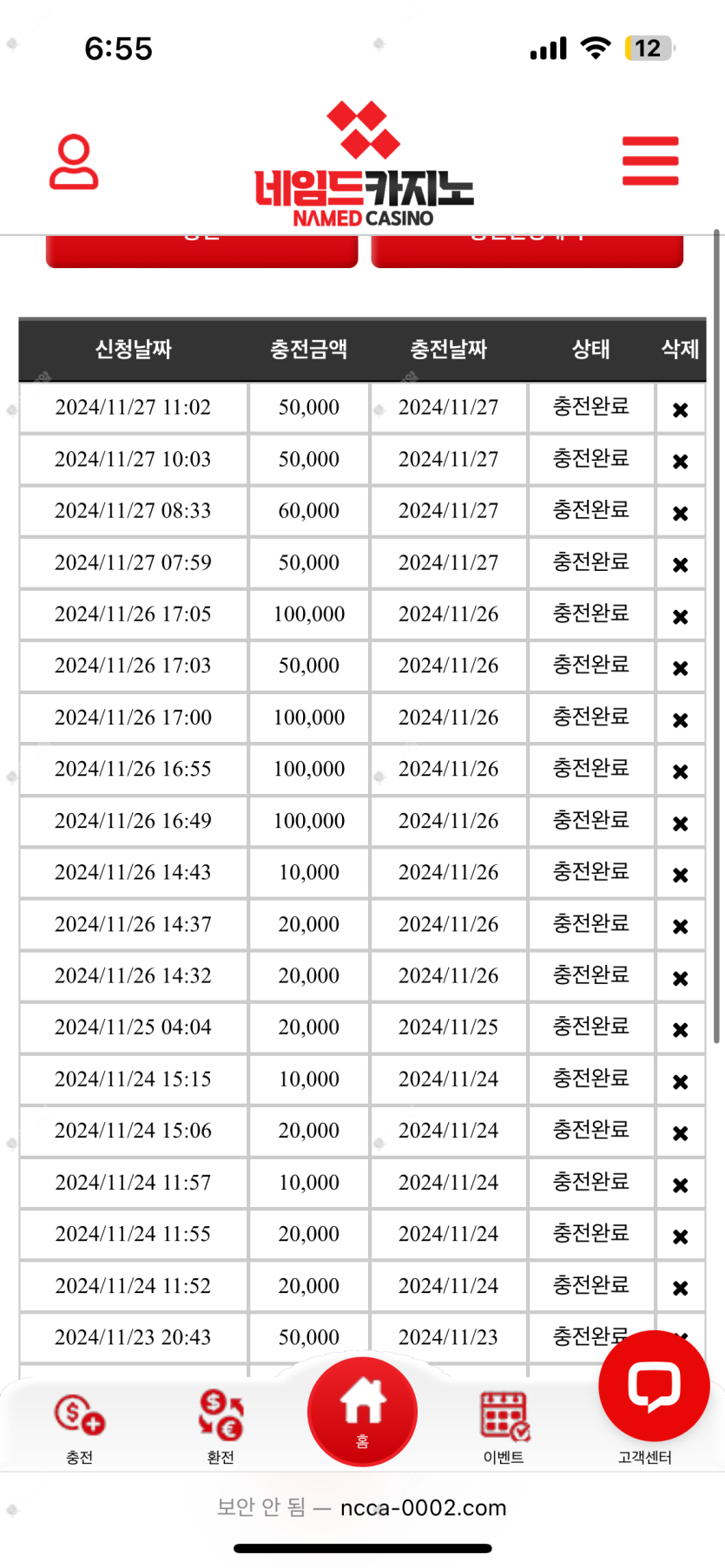Delete the 2024/11/26 16:49 deposit row
Screen dimensions: 725x1568
tap(681, 823)
